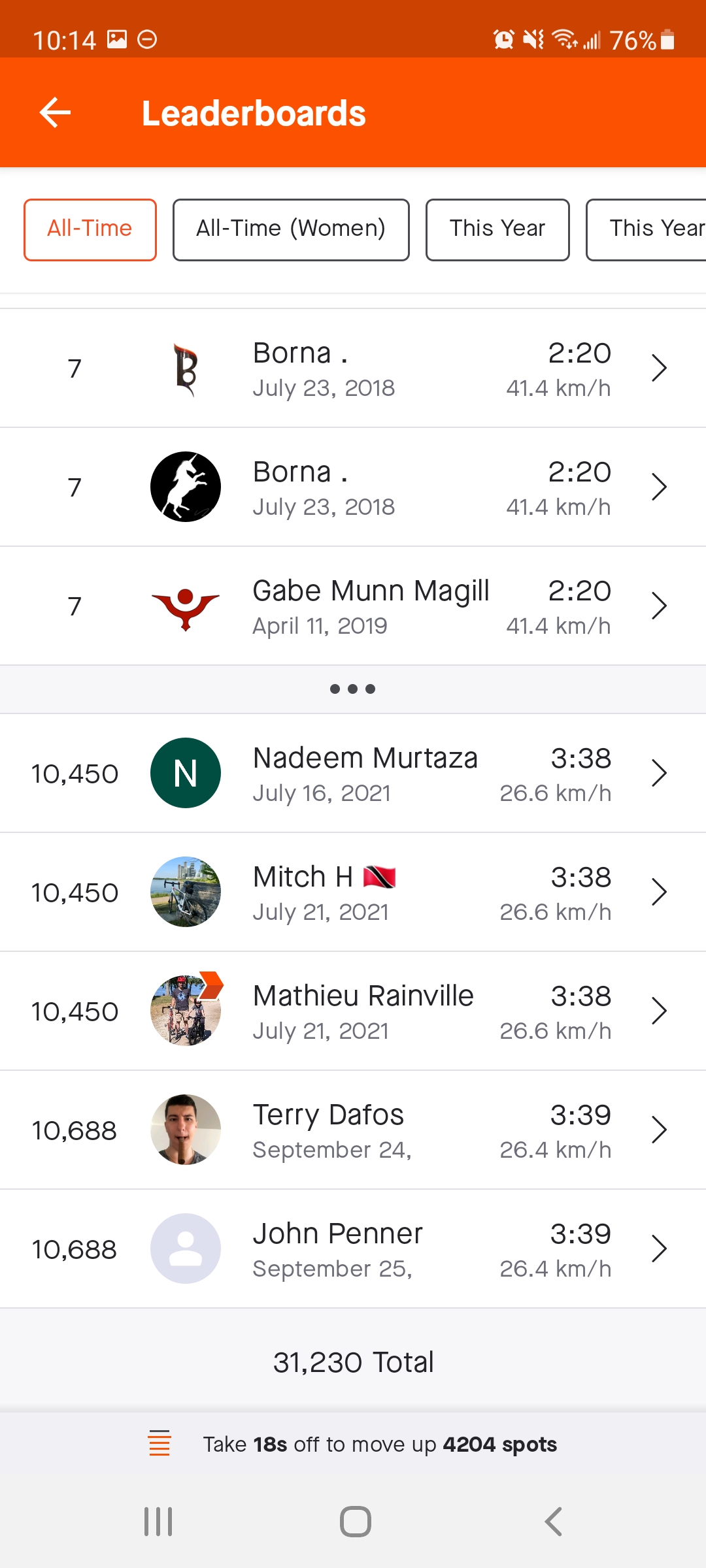The width and height of the screenshot is (706, 1568).
Task: View Mitch H's leaderboard entry
Action: point(353,892)
